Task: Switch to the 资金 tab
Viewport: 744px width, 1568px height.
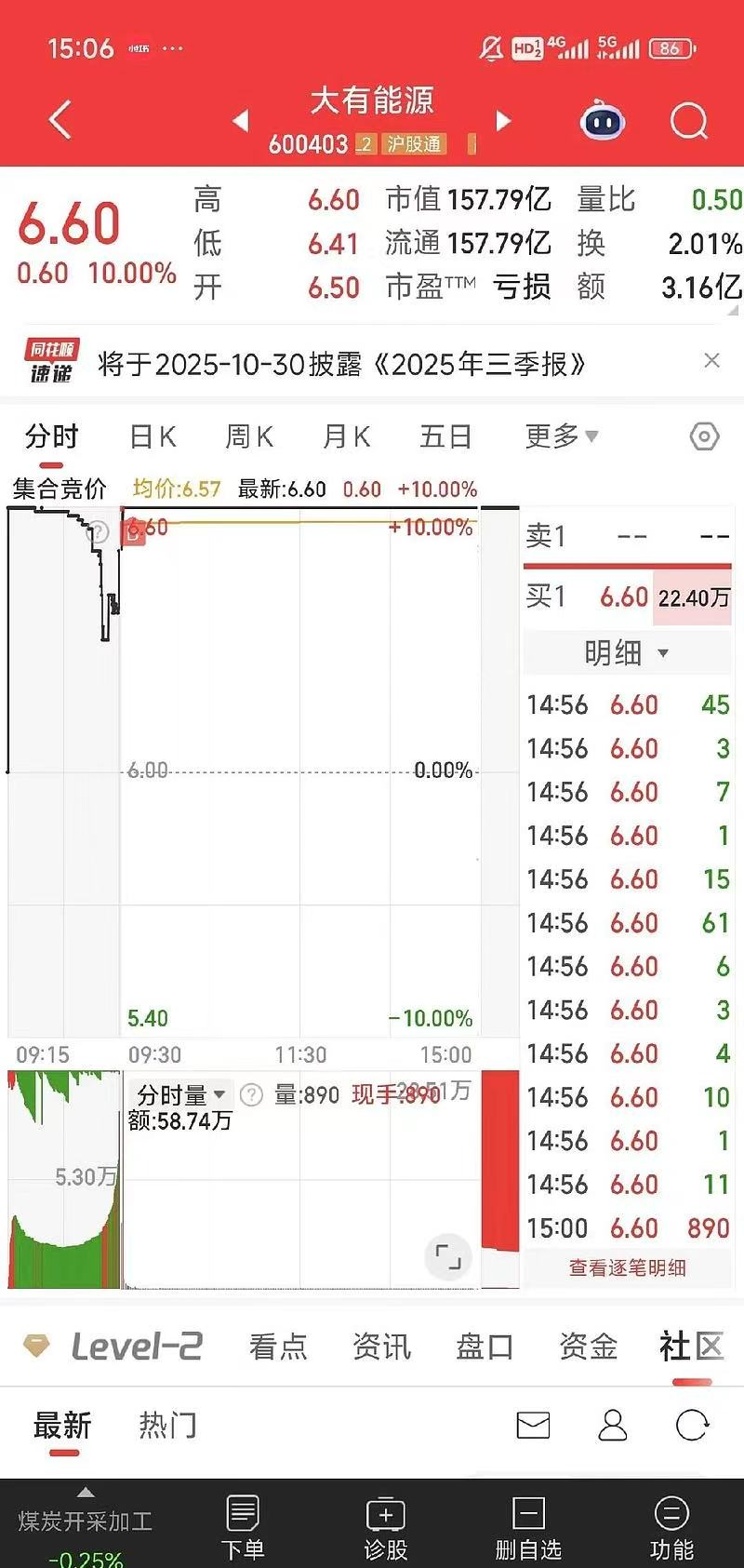Action: pyautogui.click(x=588, y=1347)
